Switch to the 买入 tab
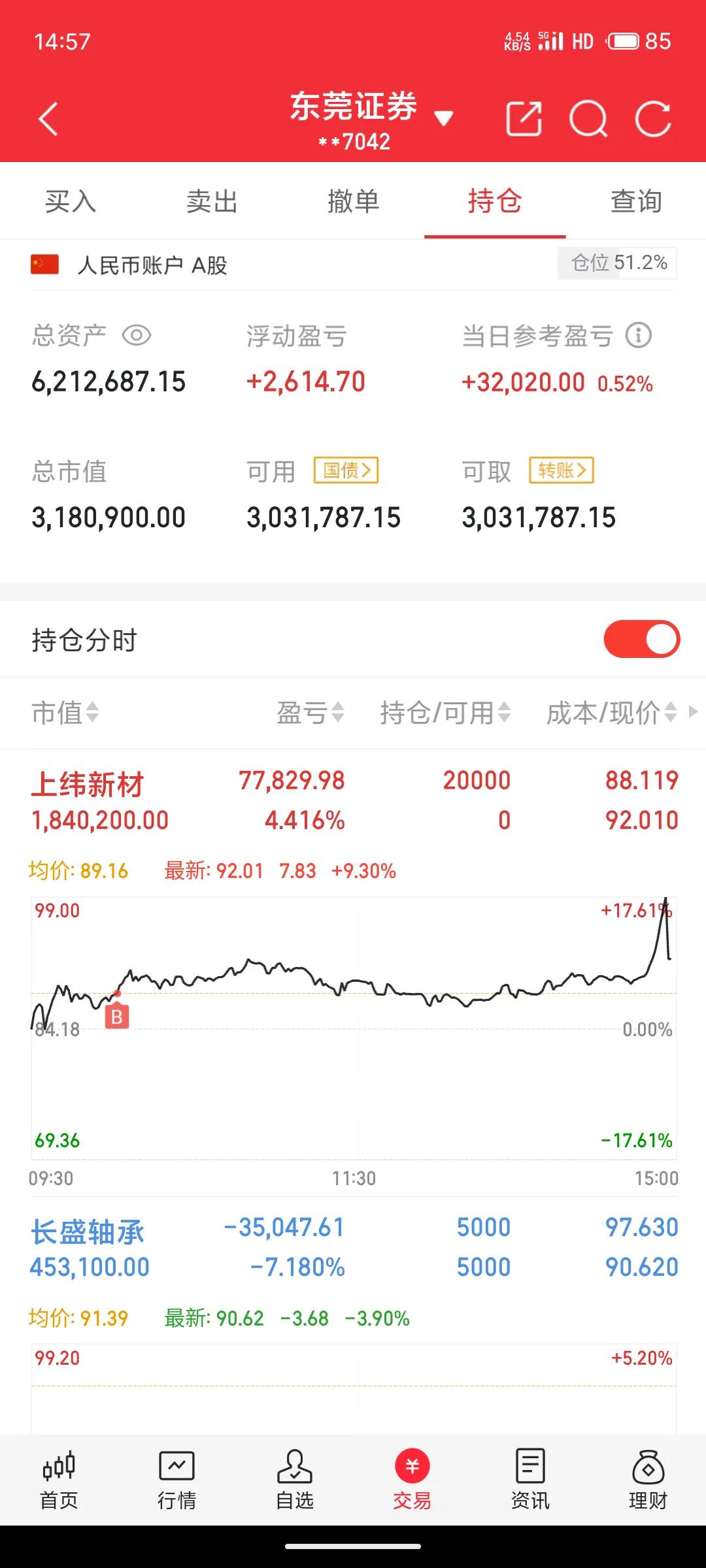 (71, 201)
